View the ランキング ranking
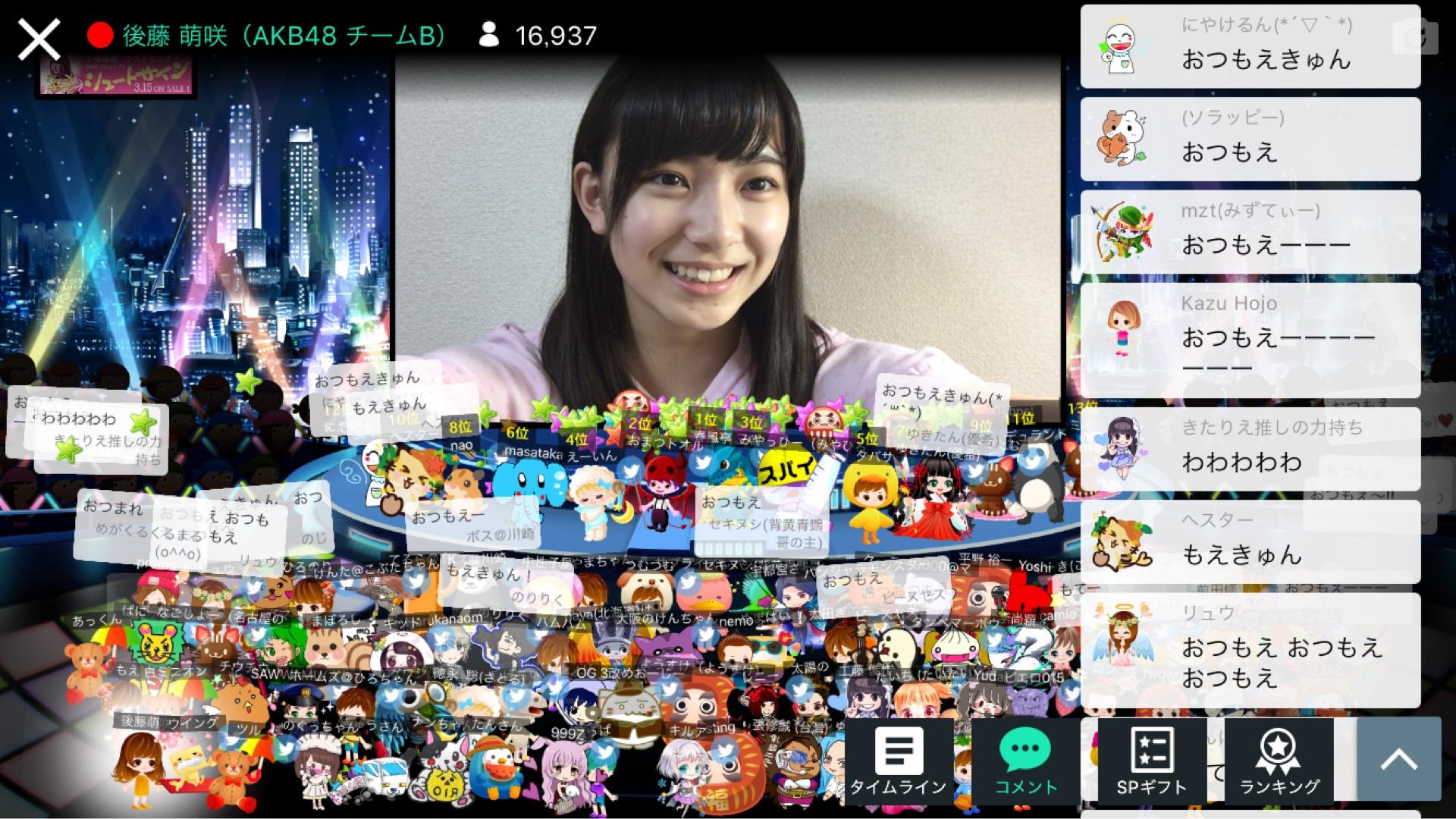Viewport: 1456px width, 819px height. coord(1279,761)
